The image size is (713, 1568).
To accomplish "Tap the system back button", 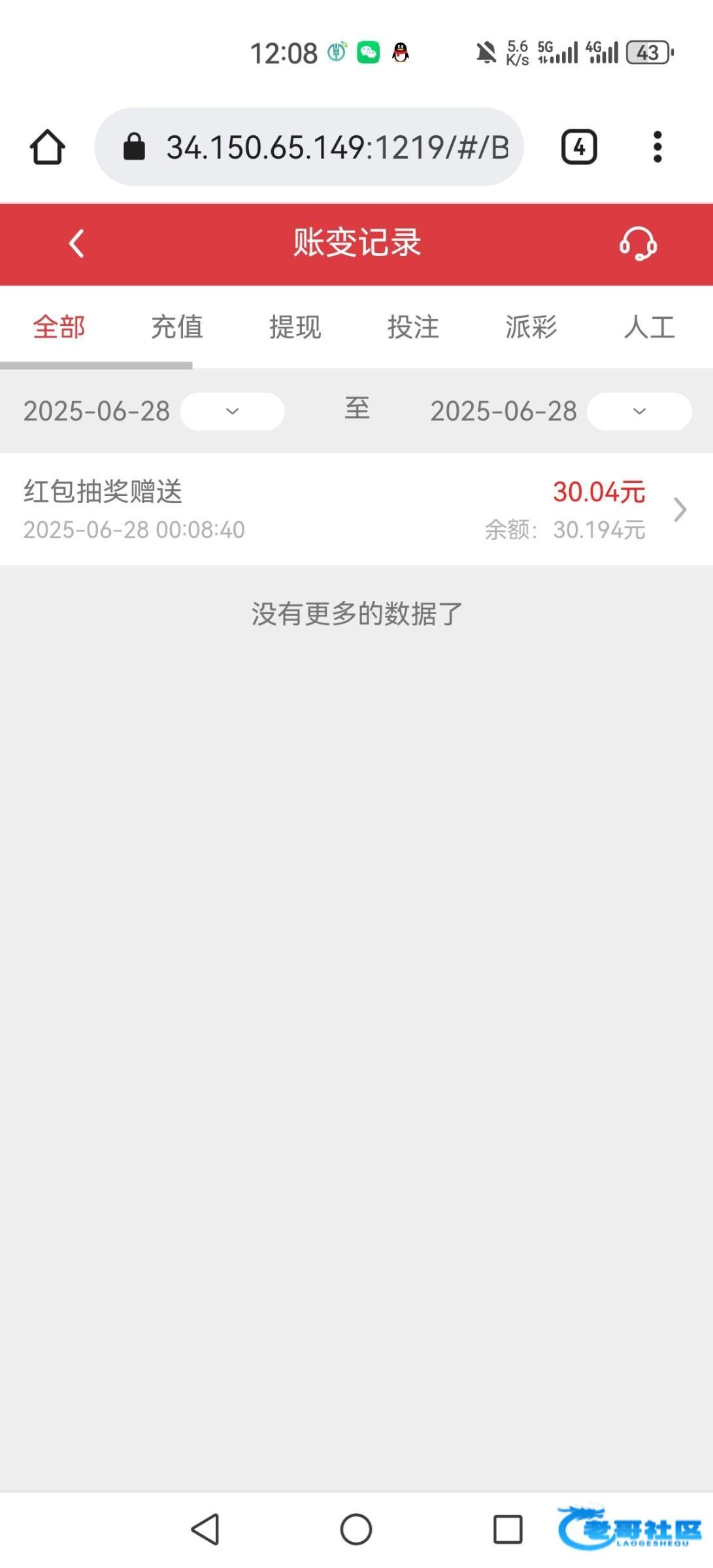I will 205,1529.
